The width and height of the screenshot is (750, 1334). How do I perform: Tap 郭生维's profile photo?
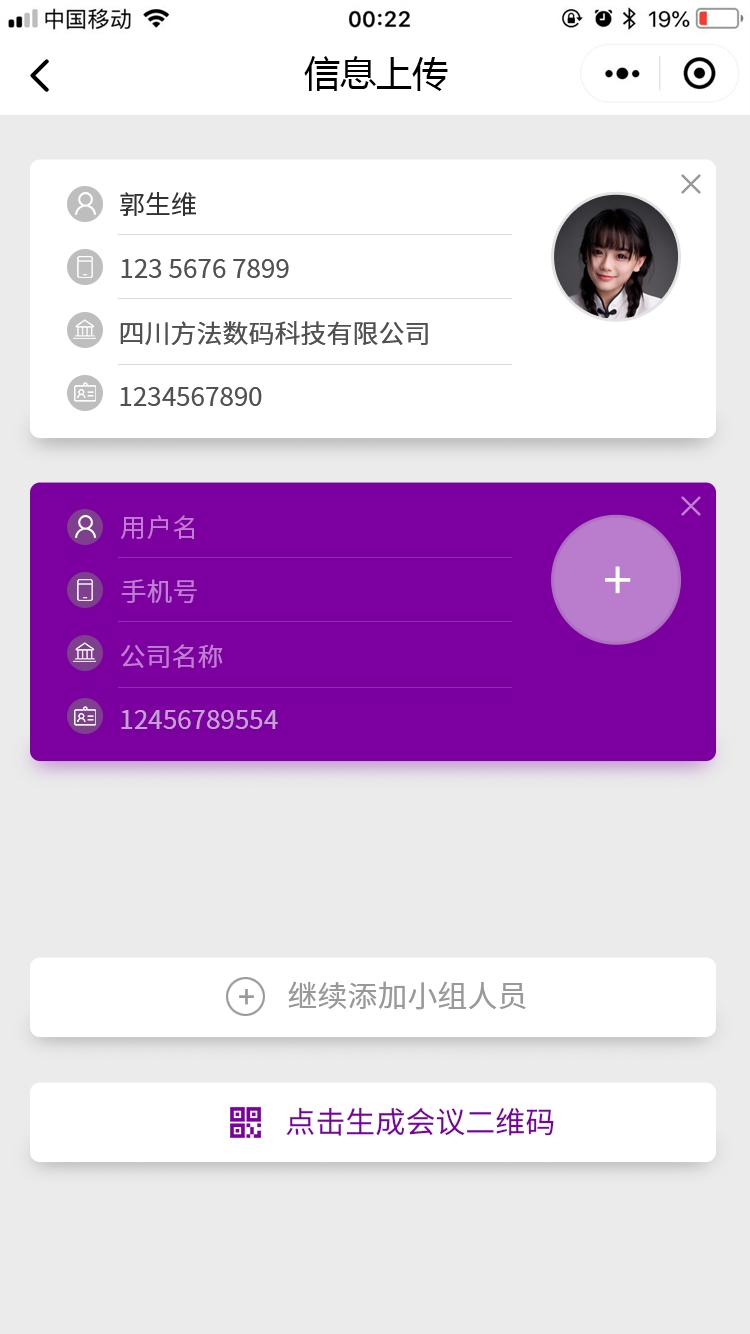616,257
